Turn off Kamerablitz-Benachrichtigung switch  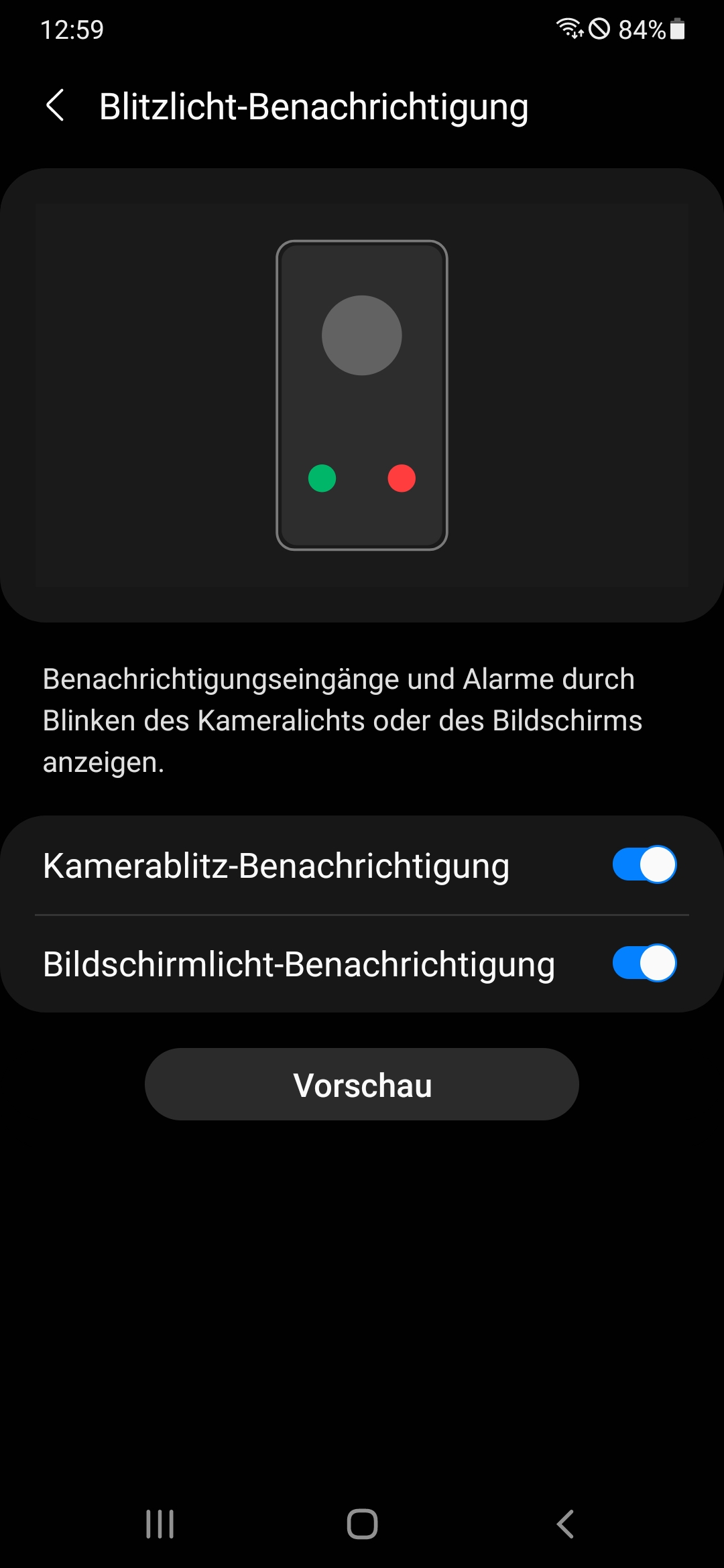644,864
